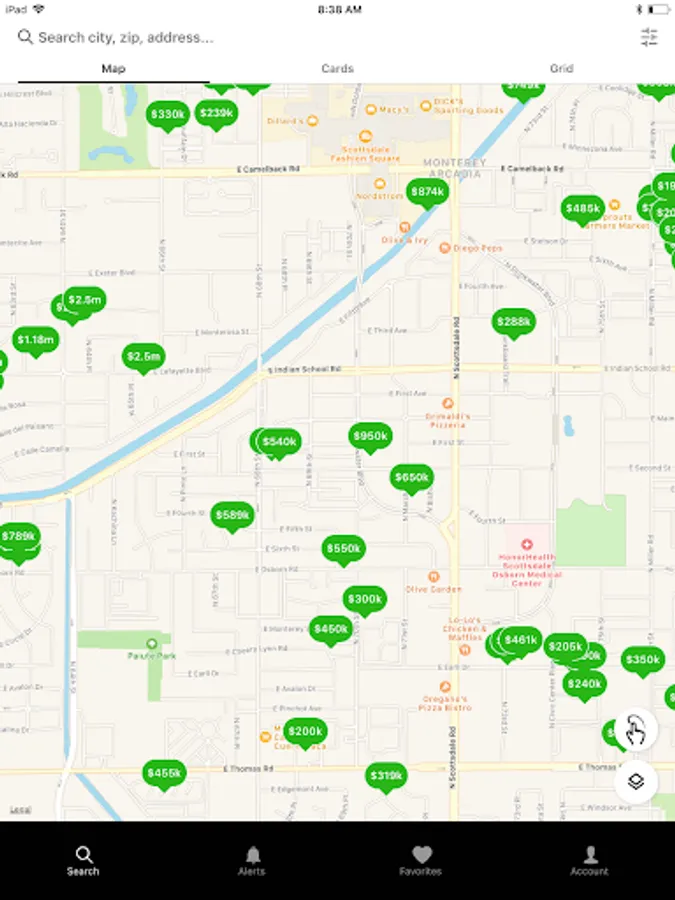This screenshot has height=900, width=675.
Task: Open the $550k listing pin
Action: (x=343, y=550)
